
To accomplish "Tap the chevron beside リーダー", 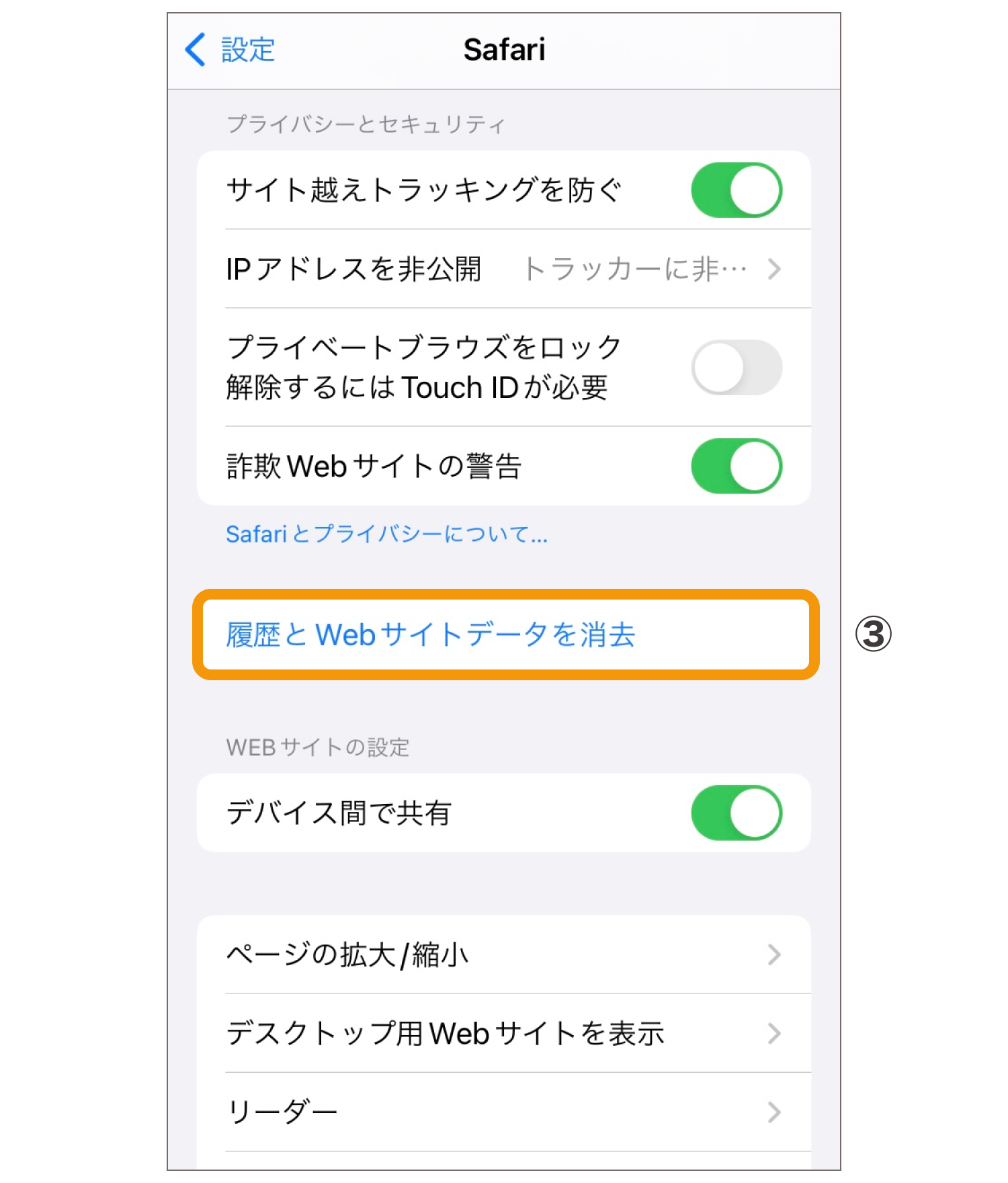I will click(x=774, y=1110).
